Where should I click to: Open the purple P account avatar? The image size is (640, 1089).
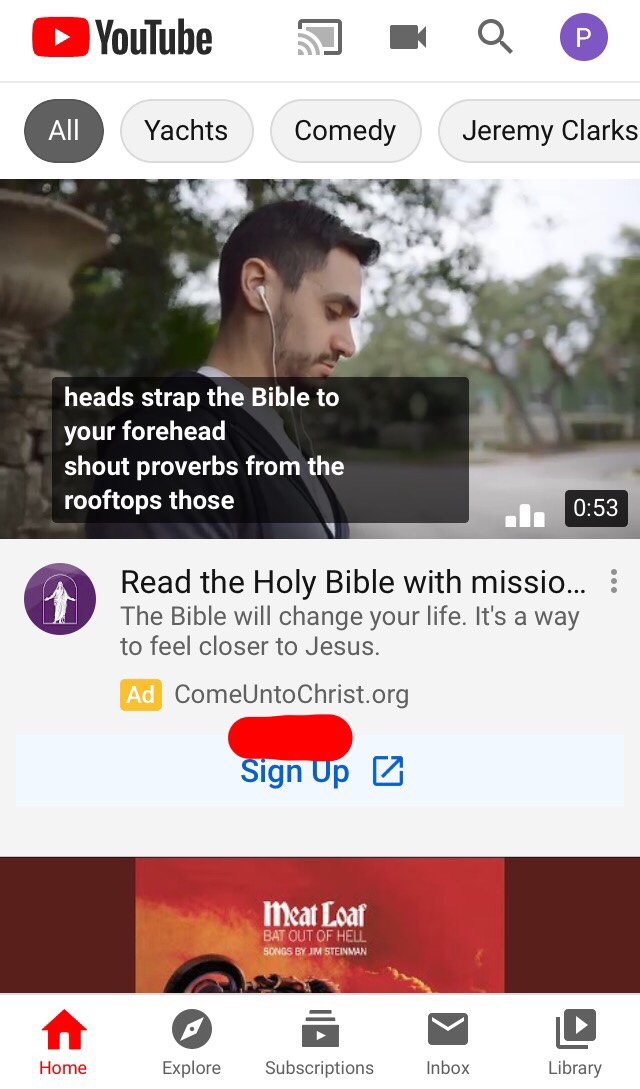[583, 39]
